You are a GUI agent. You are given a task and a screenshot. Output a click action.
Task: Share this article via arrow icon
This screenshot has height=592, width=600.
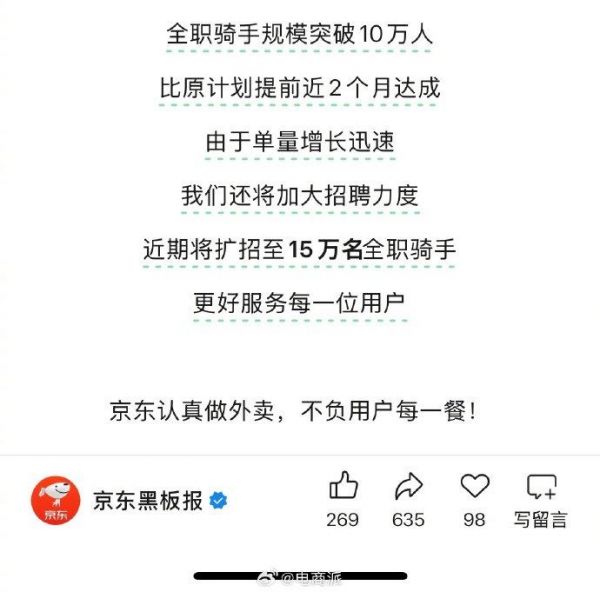coord(408,487)
